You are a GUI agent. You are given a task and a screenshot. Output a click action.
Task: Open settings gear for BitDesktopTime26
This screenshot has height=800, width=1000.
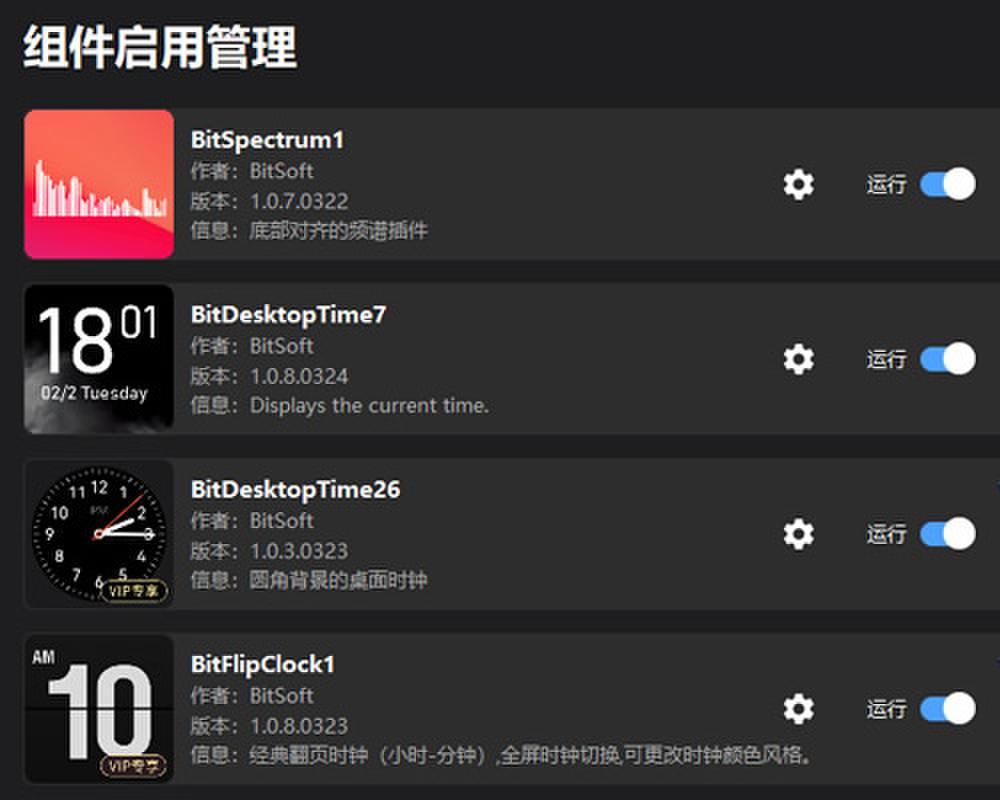pyautogui.click(x=798, y=534)
